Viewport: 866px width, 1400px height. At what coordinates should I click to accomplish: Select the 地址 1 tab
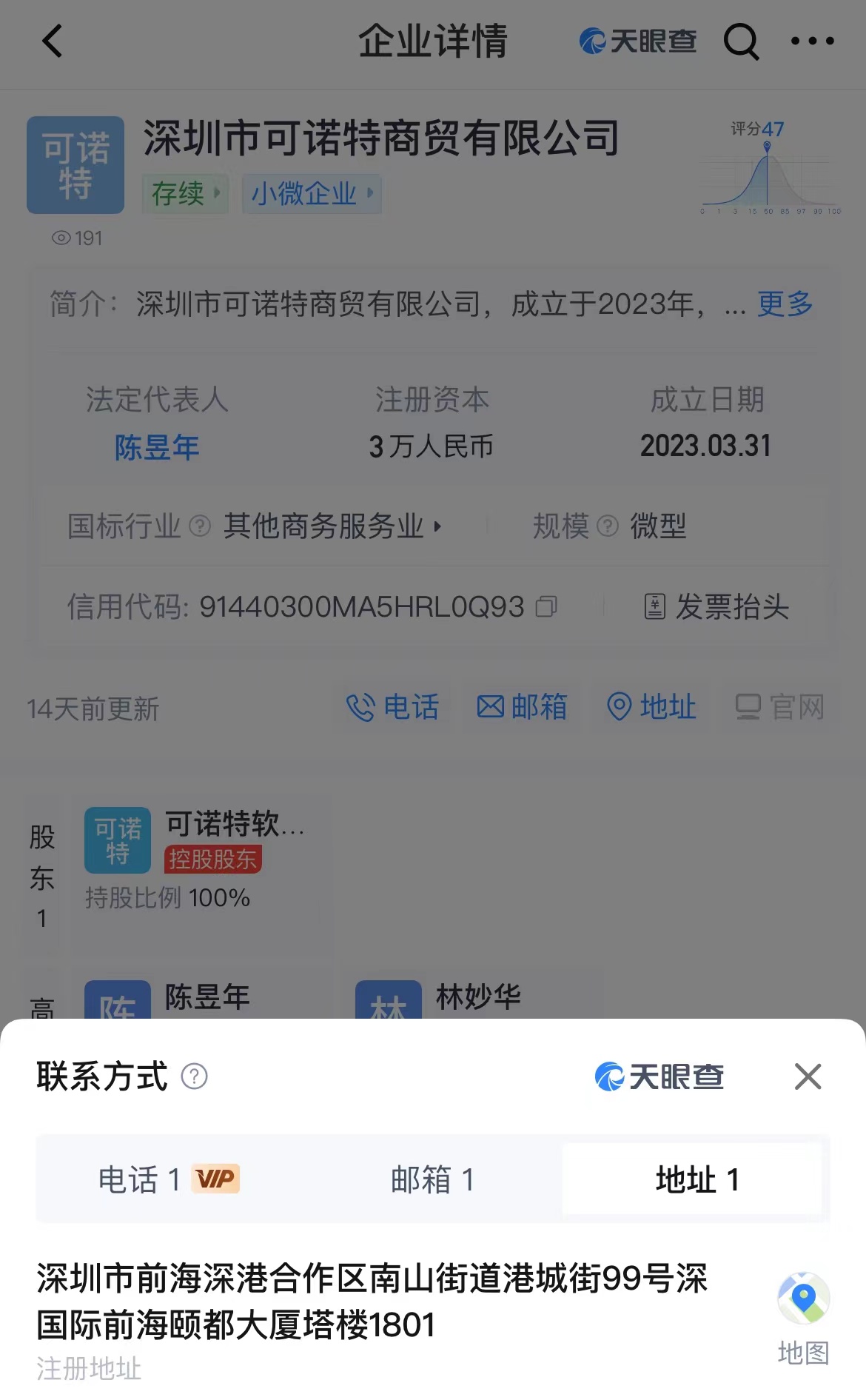click(696, 1179)
